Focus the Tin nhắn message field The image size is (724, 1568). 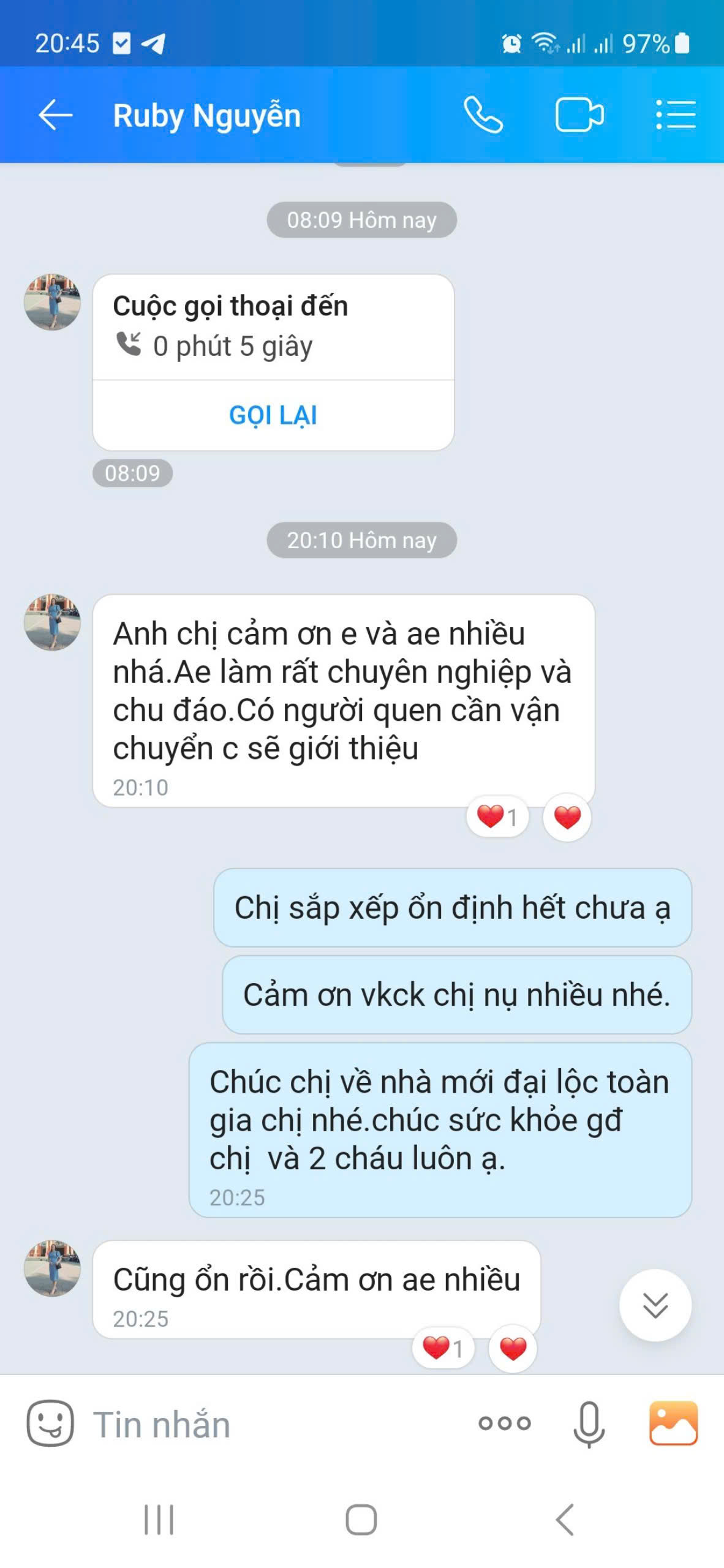point(276,1425)
